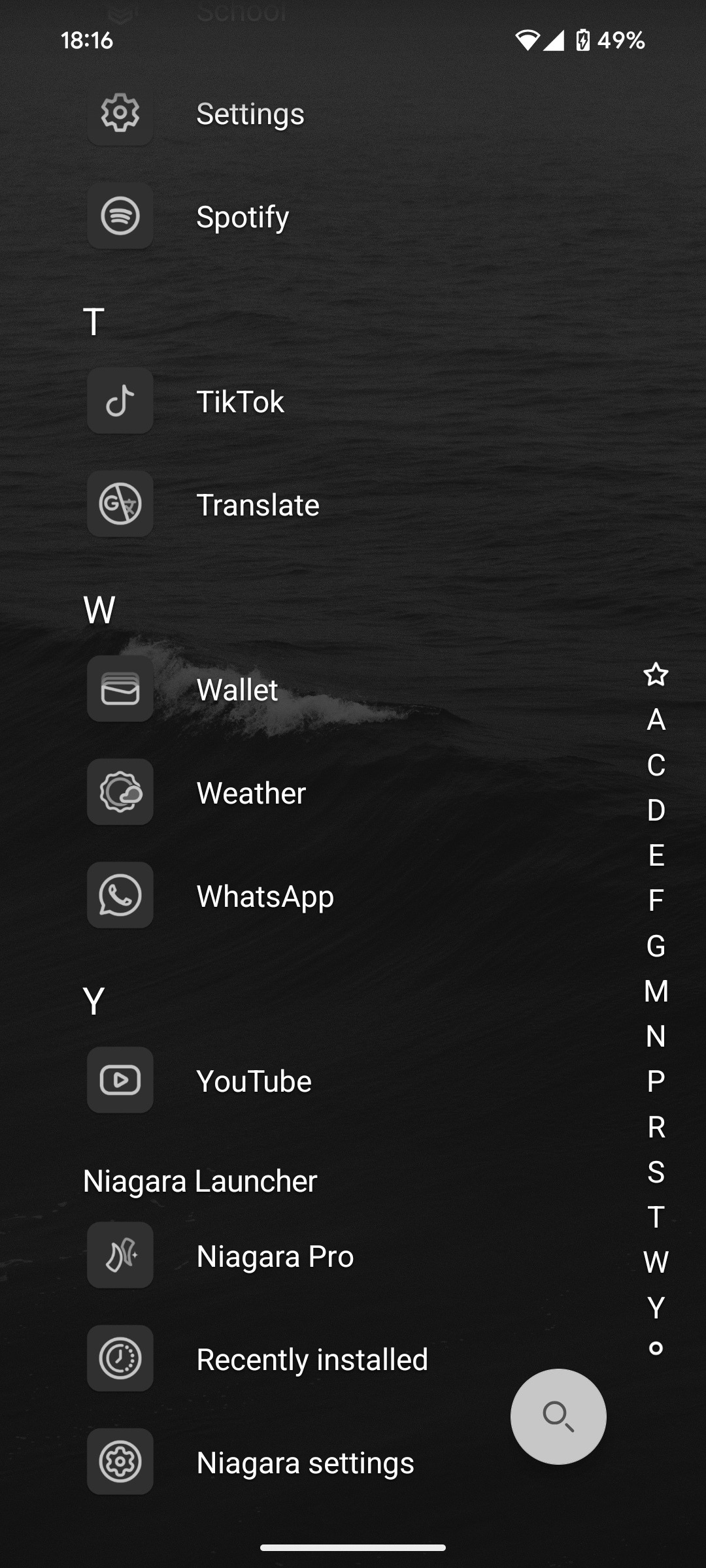Tap the floating search button
This screenshot has height=1568, width=706.
[x=558, y=1416]
